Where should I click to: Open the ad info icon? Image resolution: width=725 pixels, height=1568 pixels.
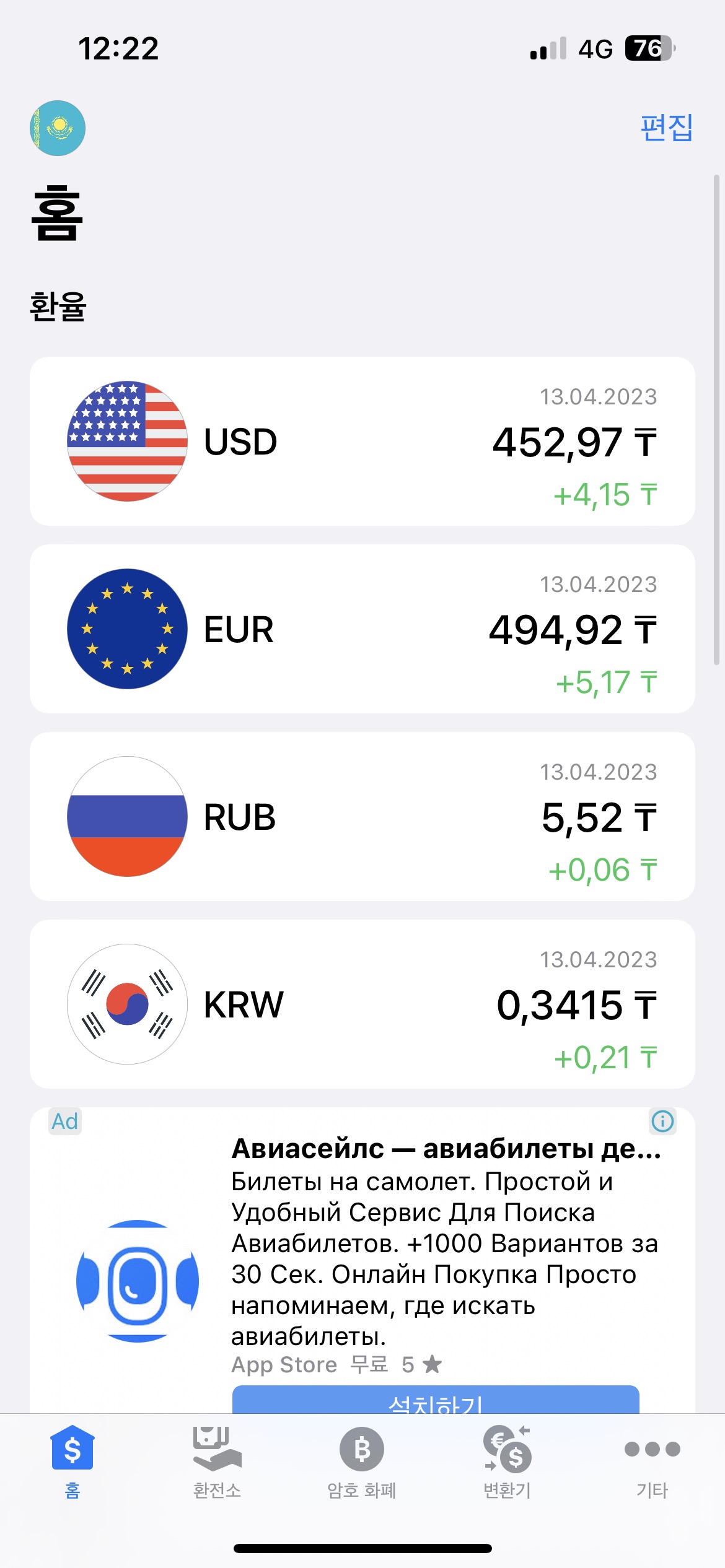(662, 1121)
